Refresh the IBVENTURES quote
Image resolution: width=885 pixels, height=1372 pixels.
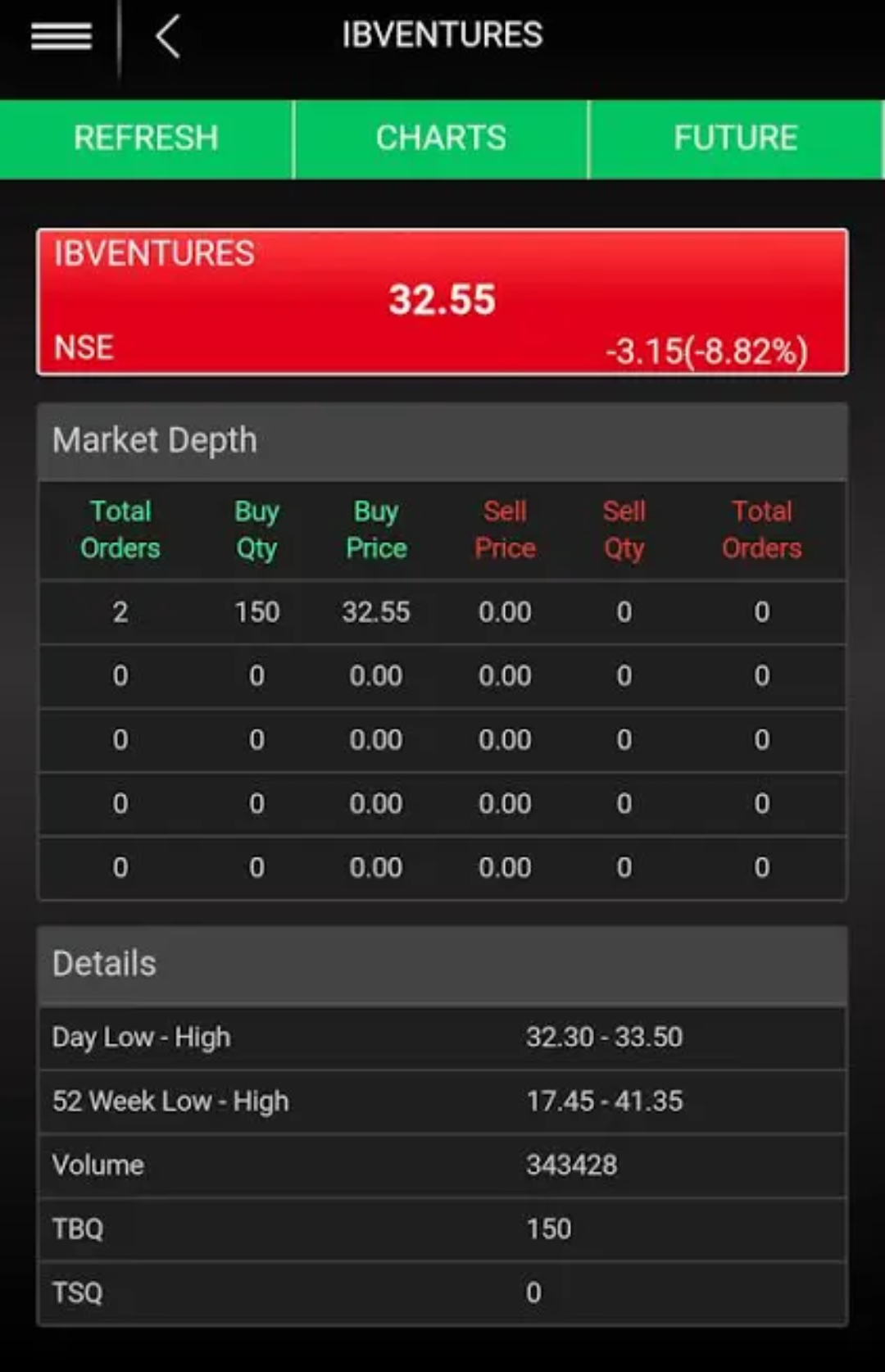146,139
